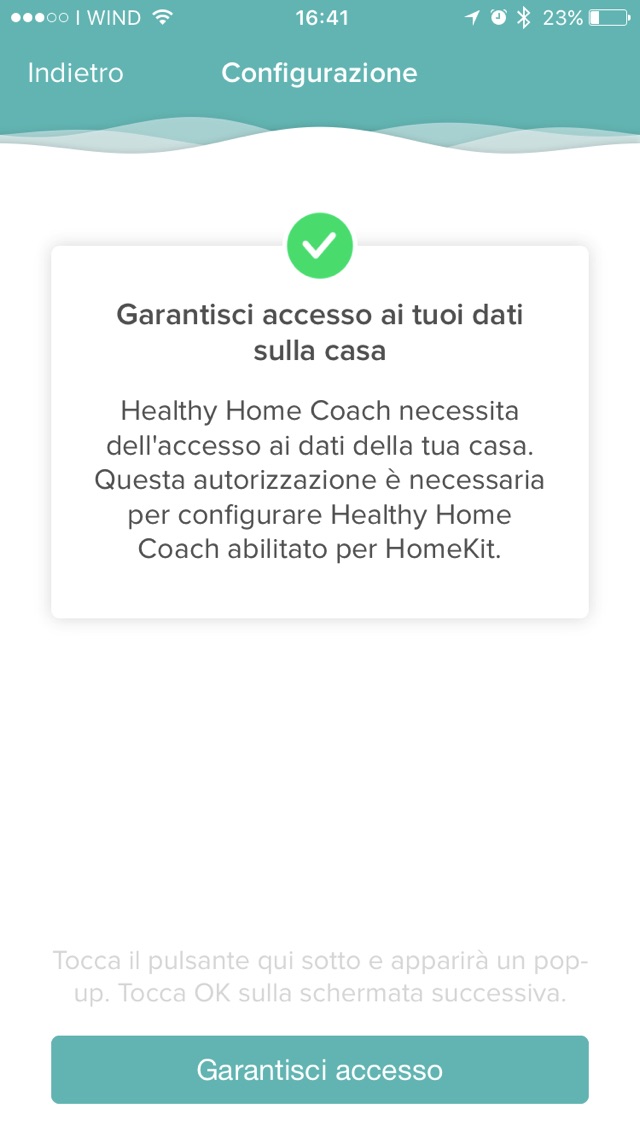Go back with Indietro
Image resolution: width=640 pixels, height=1138 pixels.
pyautogui.click(x=76, y=74)
